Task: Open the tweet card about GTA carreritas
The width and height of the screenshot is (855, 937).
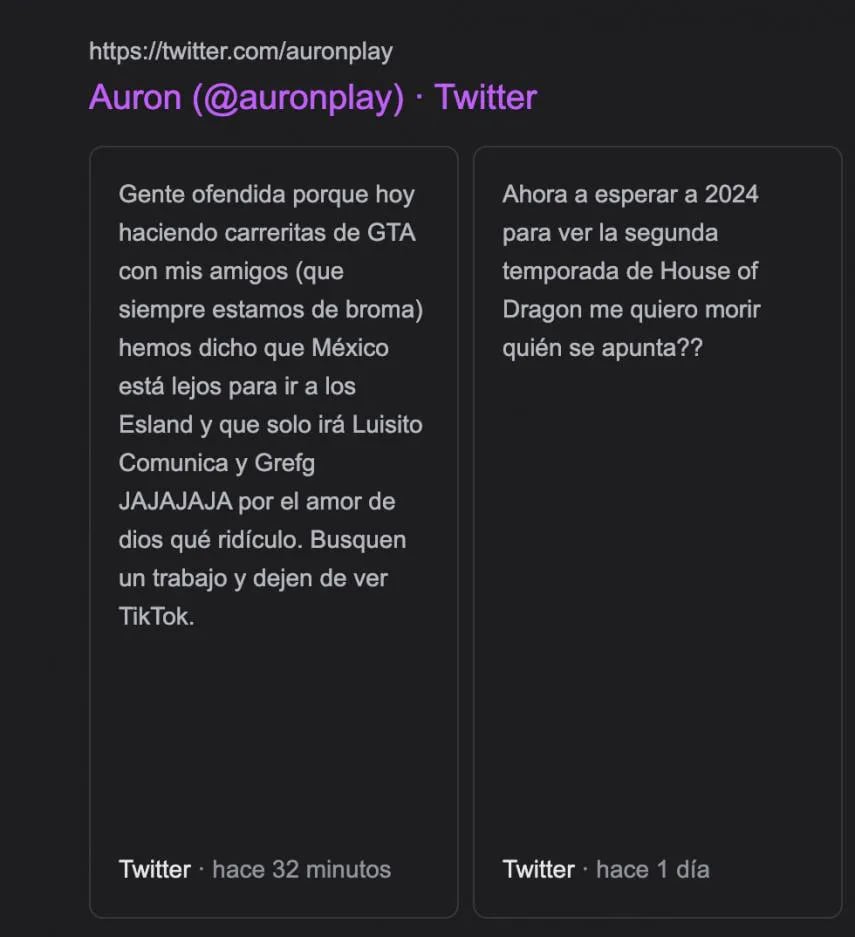Action: 272,405
